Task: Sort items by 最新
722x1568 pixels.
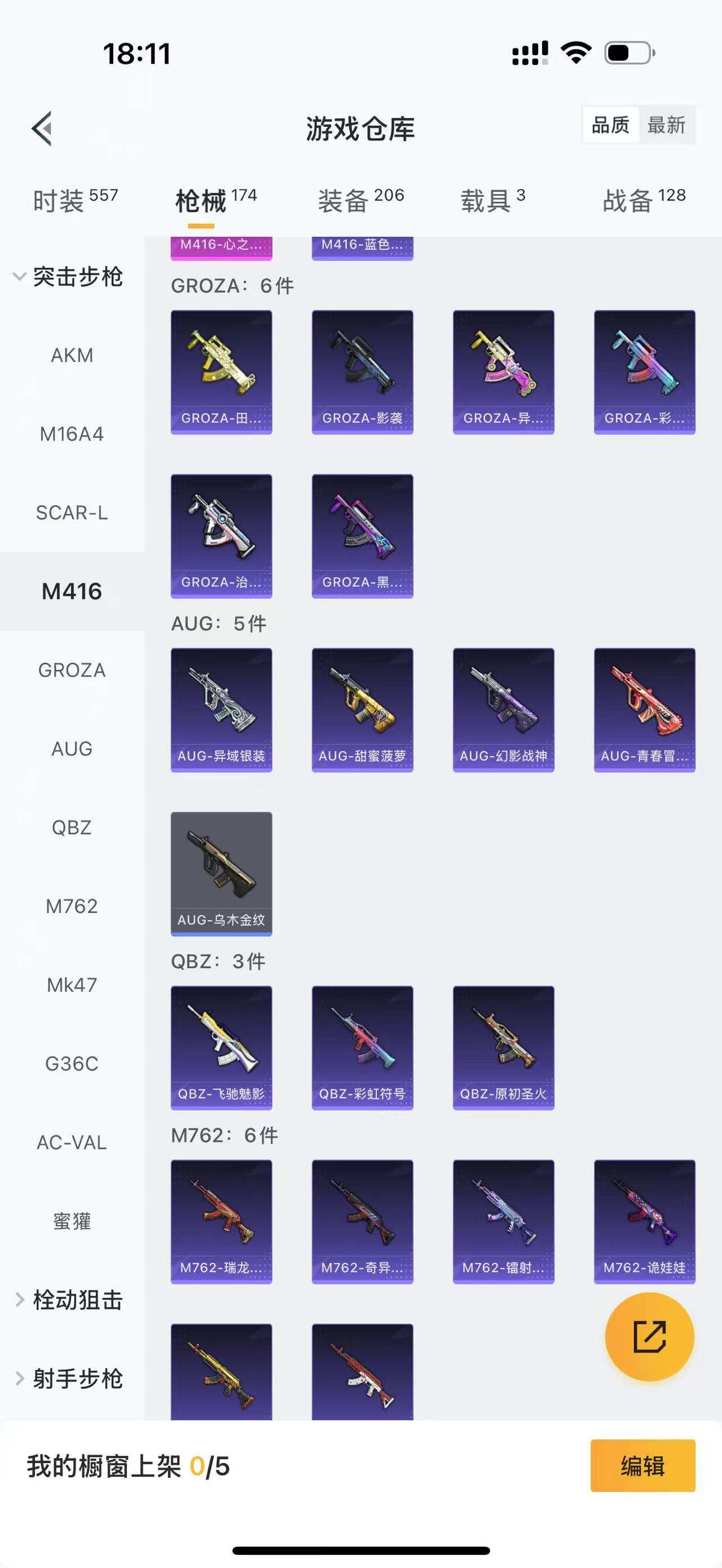Action: (666, 125)
